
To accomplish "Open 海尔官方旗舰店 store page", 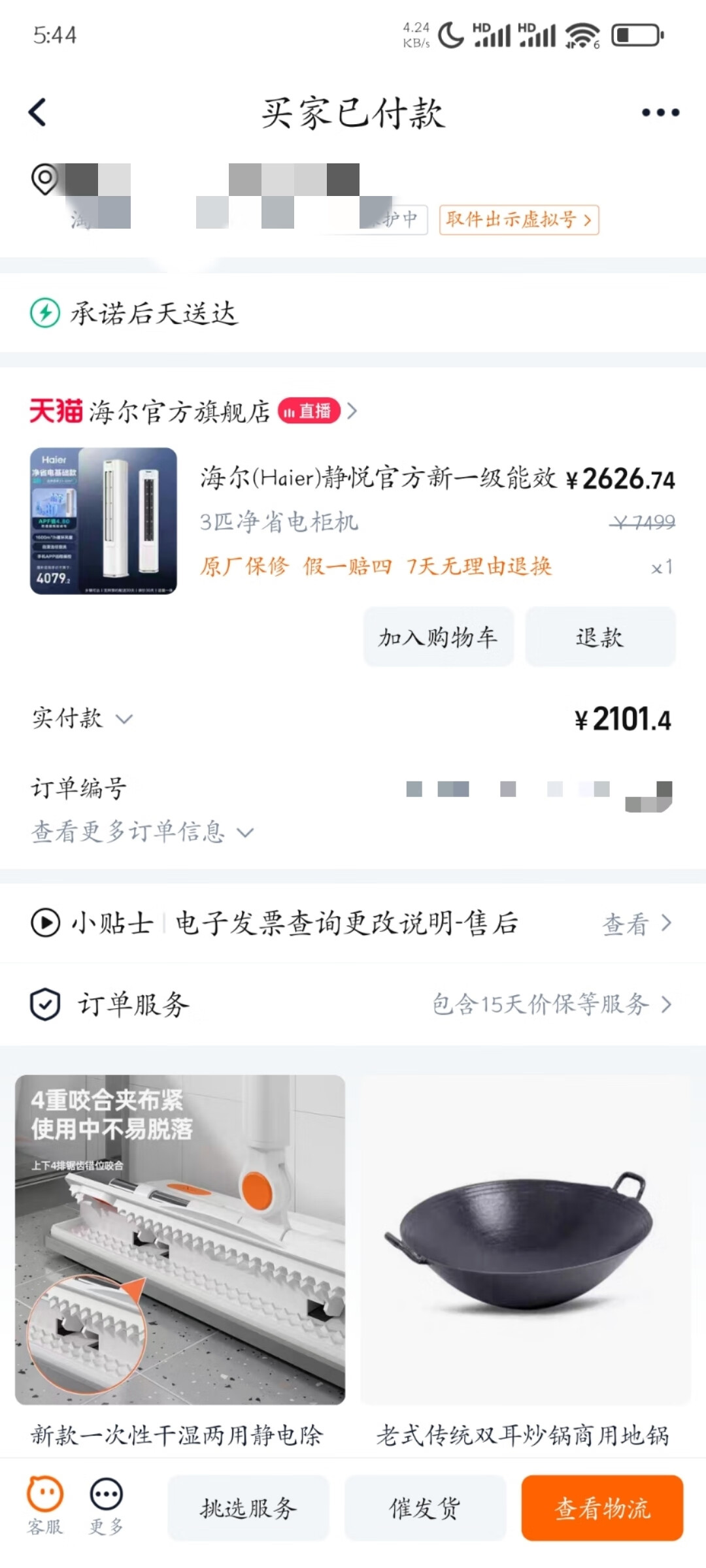I will tap(180, 412).
